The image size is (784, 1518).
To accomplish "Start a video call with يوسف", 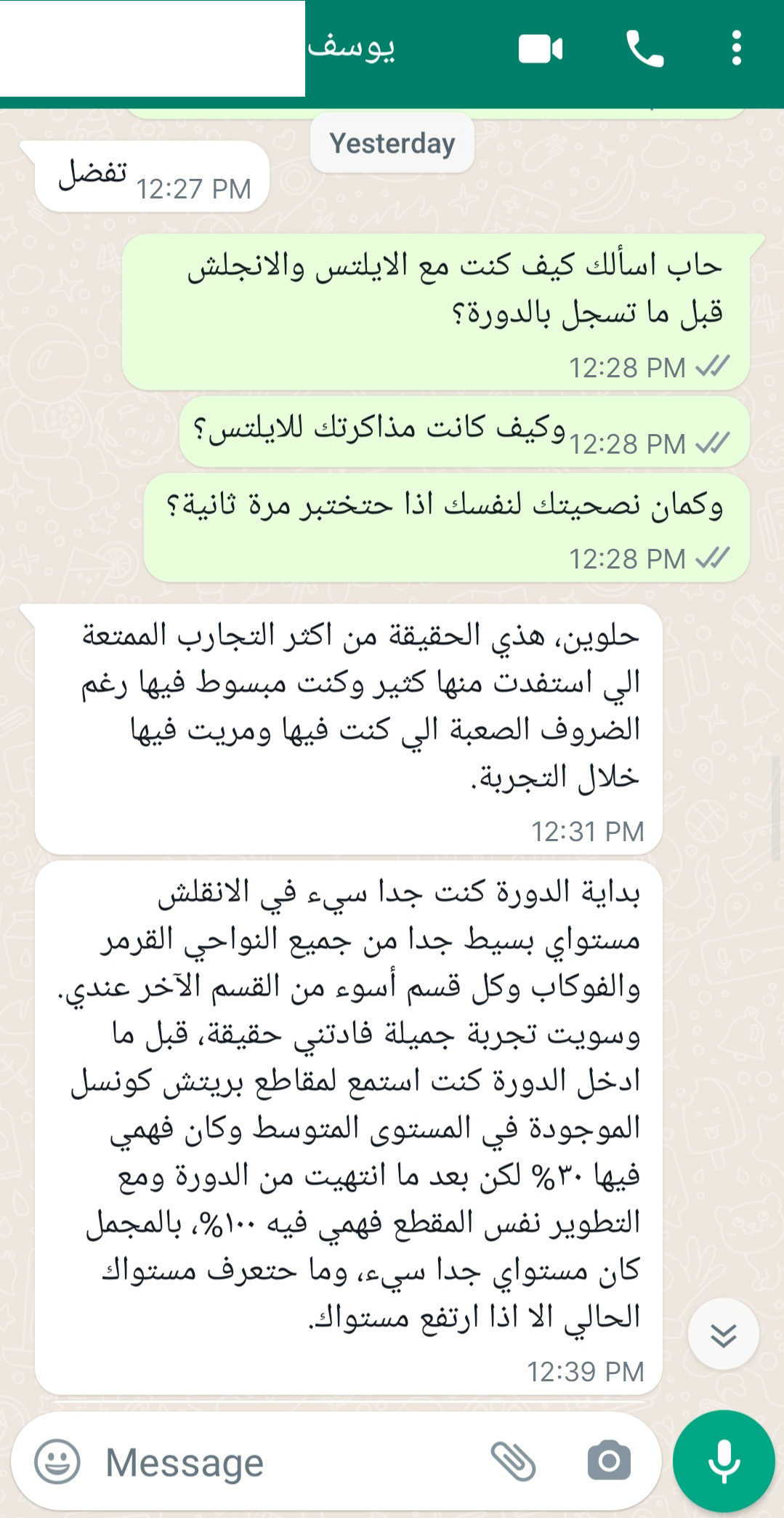I will (x=541, y=49).
